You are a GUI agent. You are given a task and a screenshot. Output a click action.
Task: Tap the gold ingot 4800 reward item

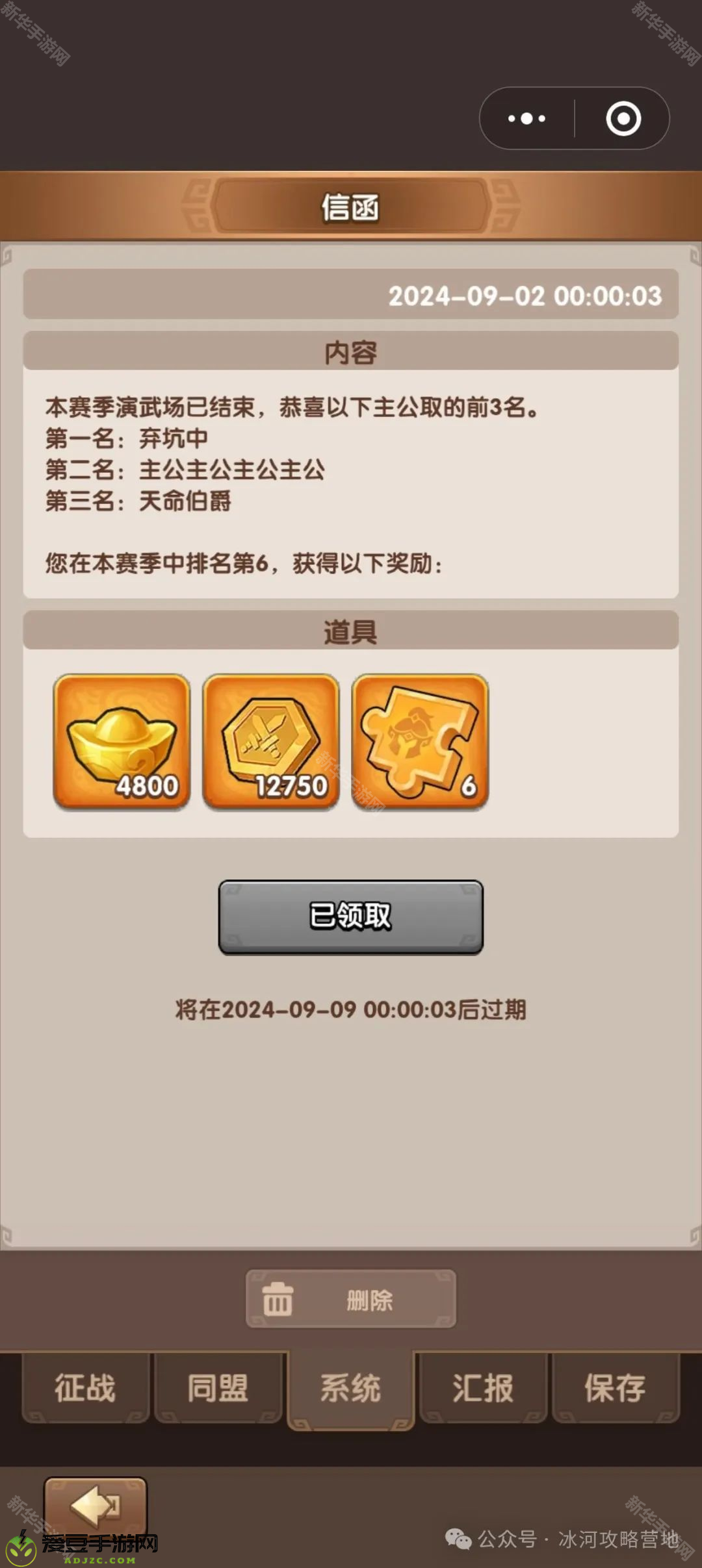[x=122, y=741]
